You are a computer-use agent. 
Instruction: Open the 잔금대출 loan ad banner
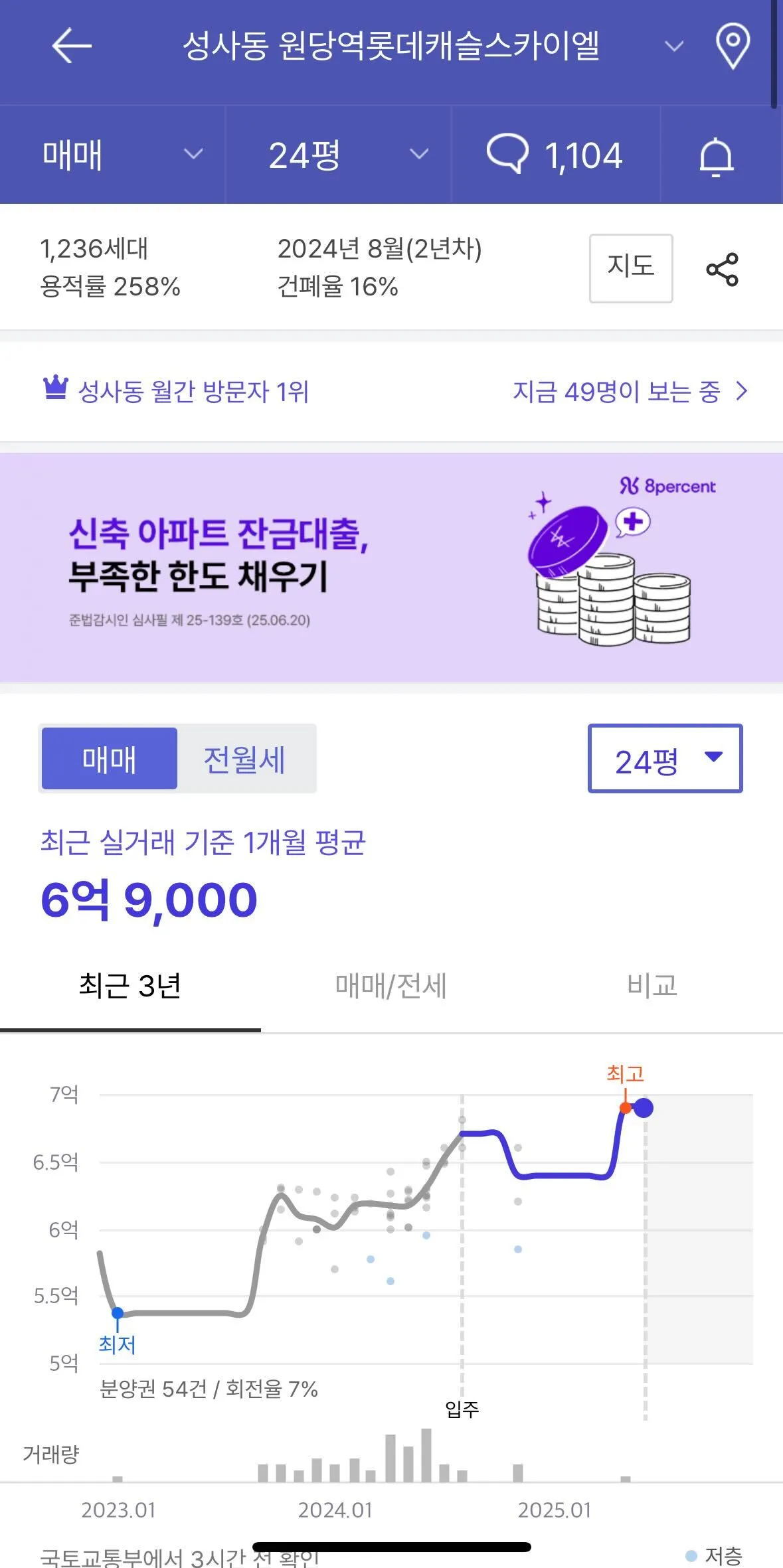[x=392, y=568]
